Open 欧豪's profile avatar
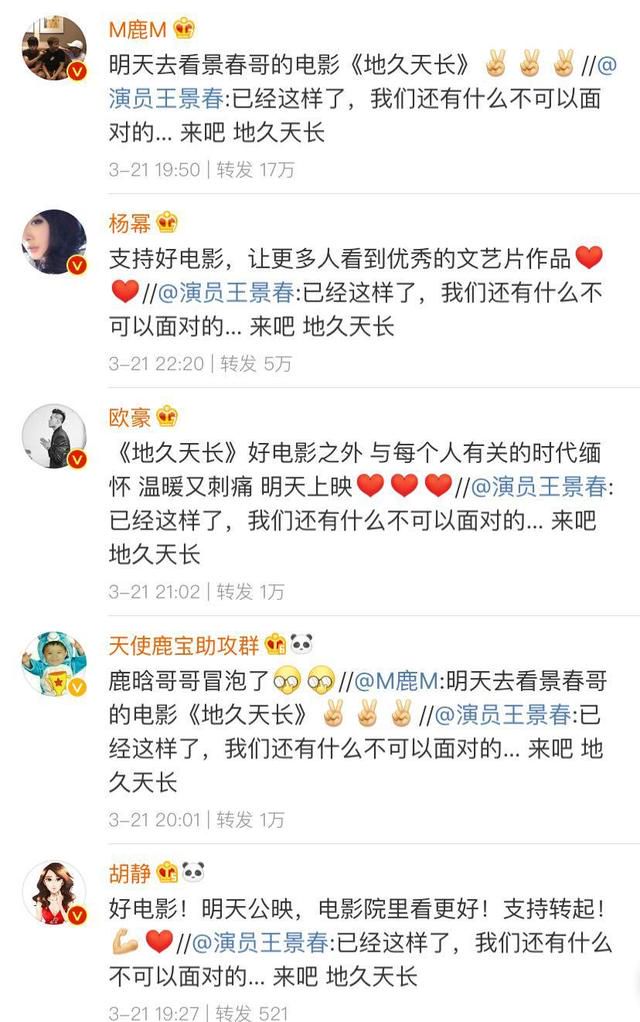This screenshot has width=640, height=1022. tap(54, 436)
